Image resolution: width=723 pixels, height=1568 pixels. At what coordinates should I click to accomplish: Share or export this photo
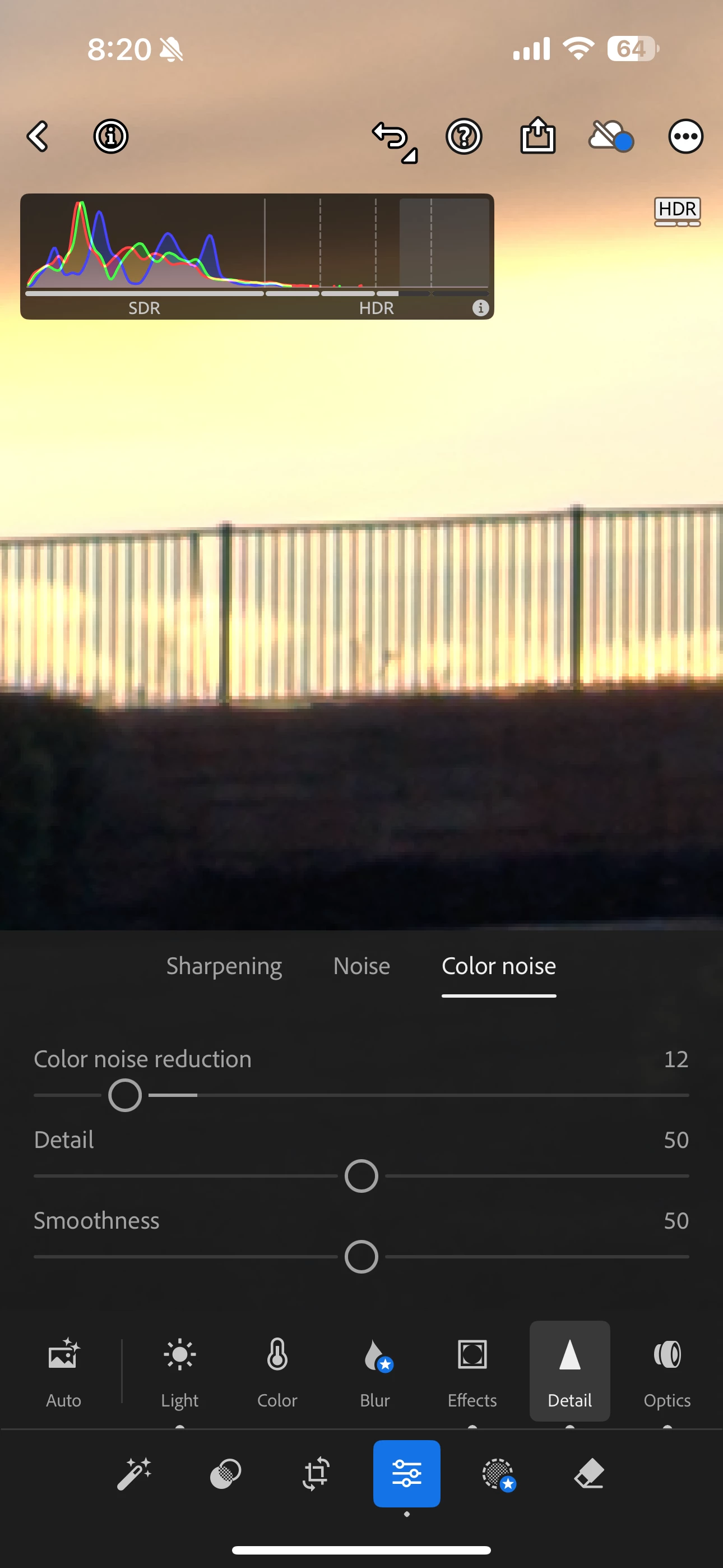pyautogui.click(x=537, y=135)
